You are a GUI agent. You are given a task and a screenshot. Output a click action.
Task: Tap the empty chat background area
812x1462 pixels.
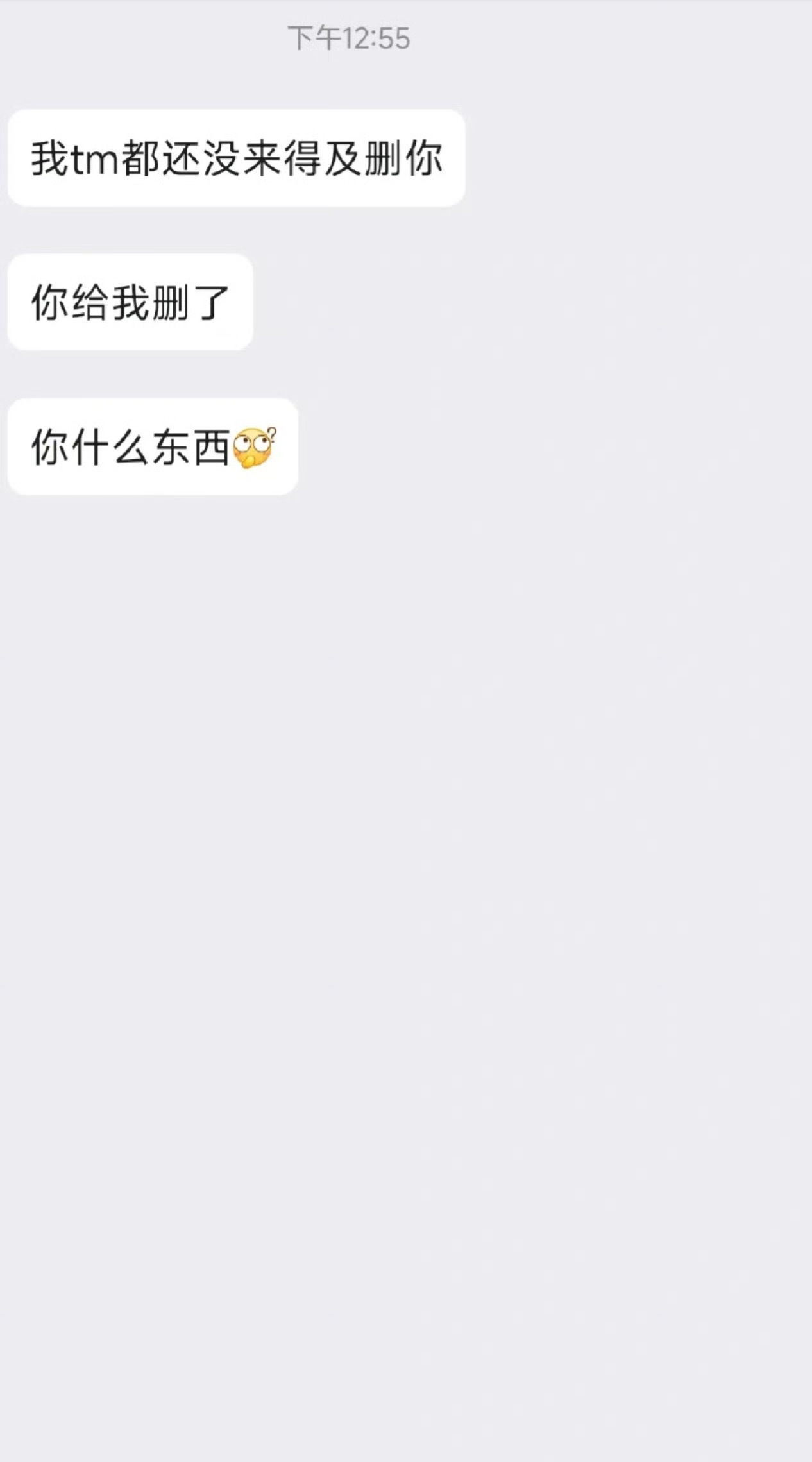pyautogui.click(x=406, y=898)
